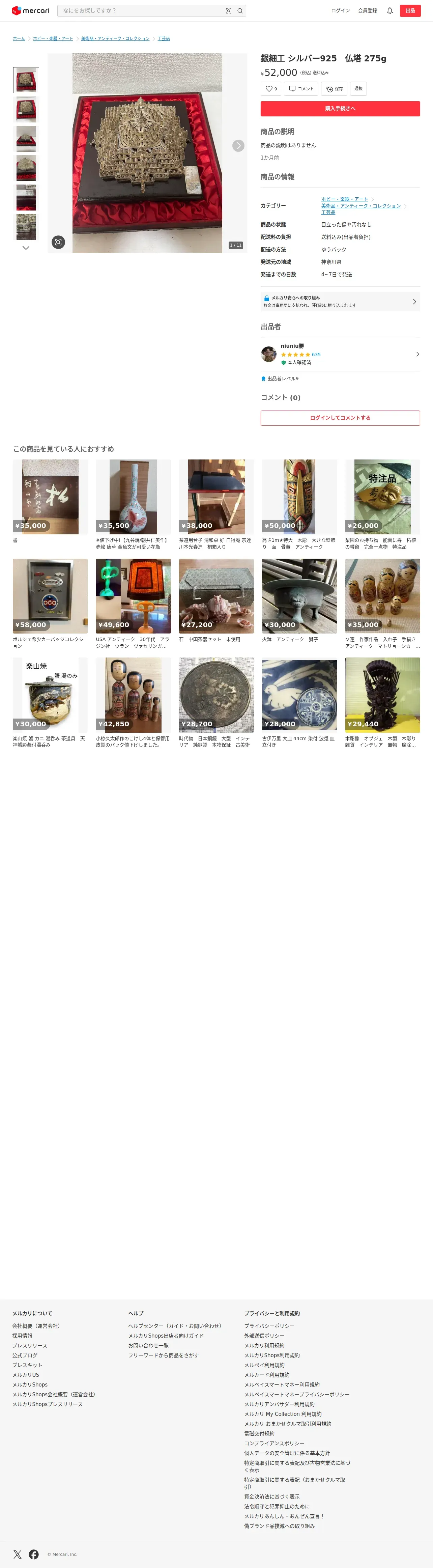Open the ログイン login link
433x1568 pixels.
[340, 10]
